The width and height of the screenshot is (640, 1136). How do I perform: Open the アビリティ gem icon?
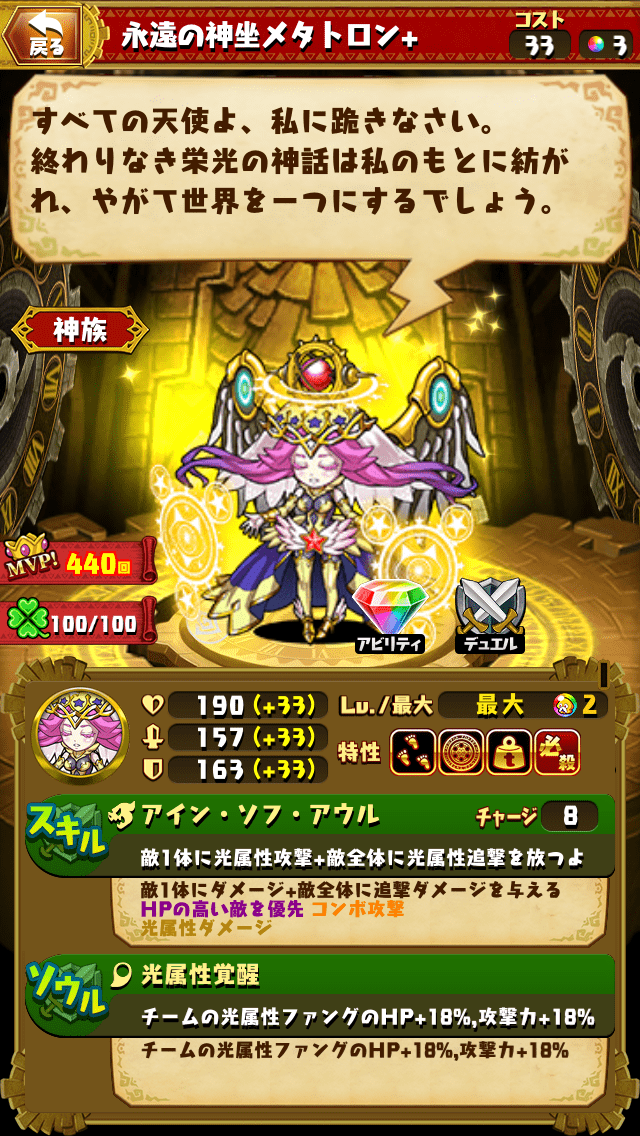[390, 612]
